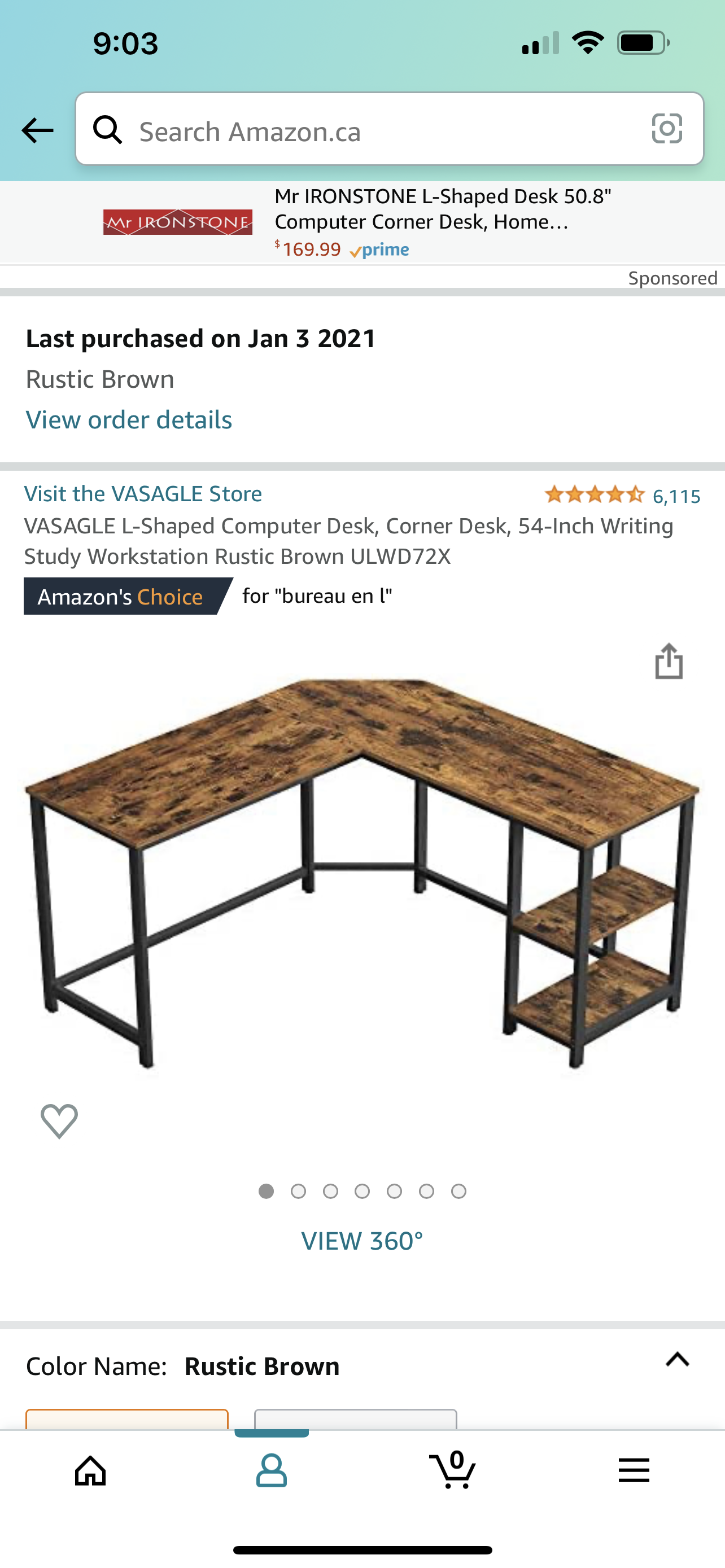Open the shopping cart
Screen dimensions: 725x1568
[x=452, y=1469]
